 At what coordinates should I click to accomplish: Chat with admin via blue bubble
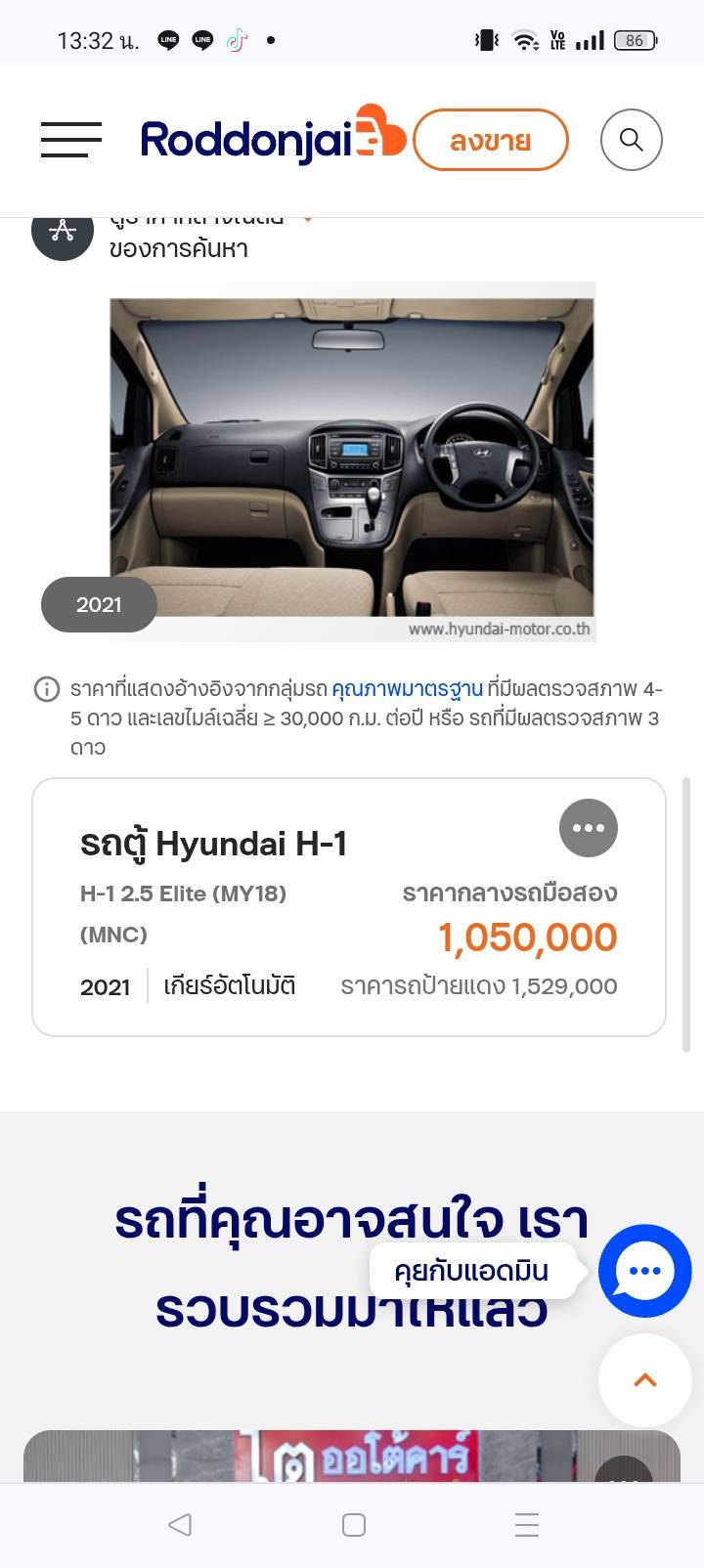(x=644, y=1270)
